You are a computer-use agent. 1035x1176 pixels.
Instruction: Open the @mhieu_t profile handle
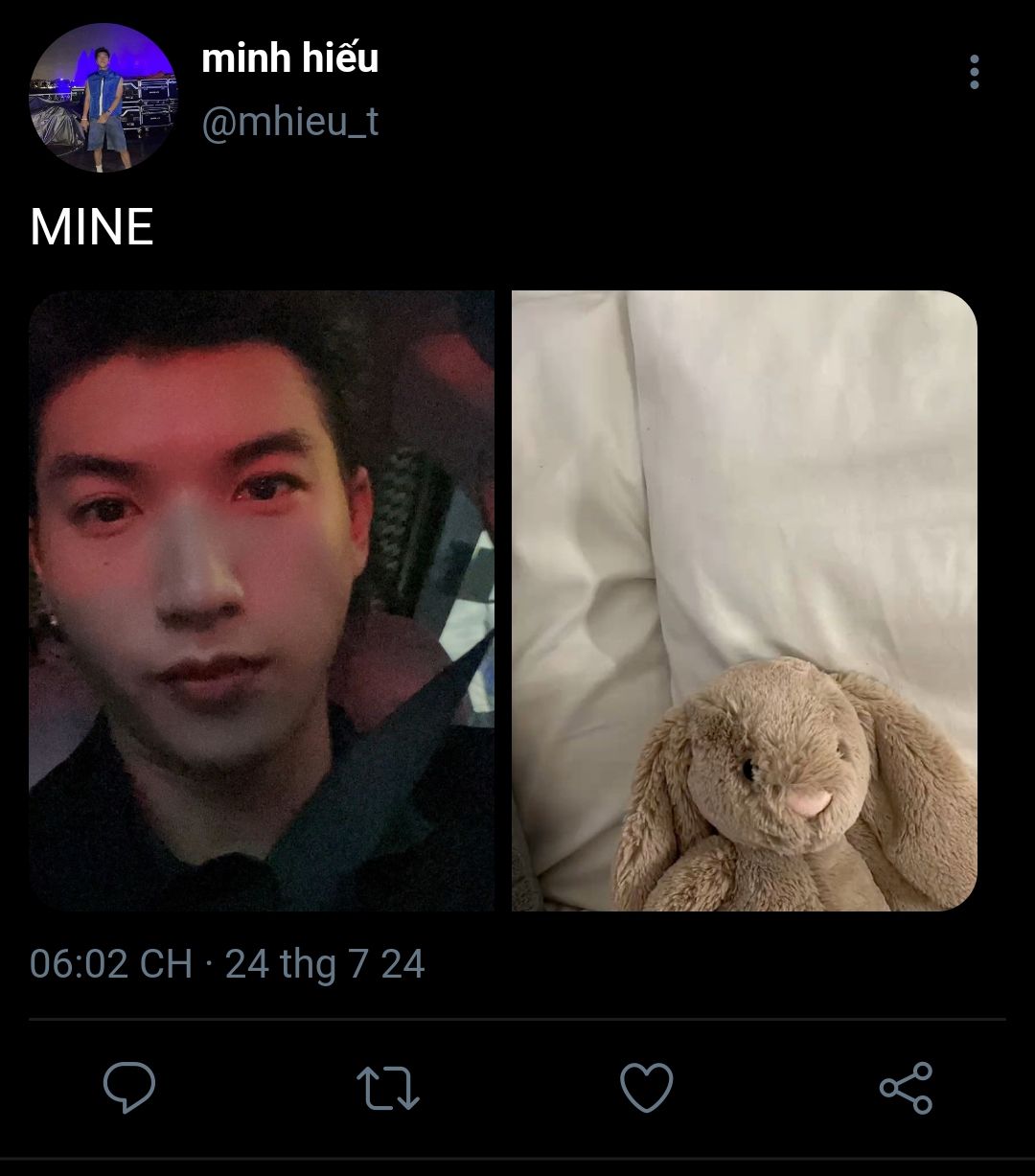[289, 122]
